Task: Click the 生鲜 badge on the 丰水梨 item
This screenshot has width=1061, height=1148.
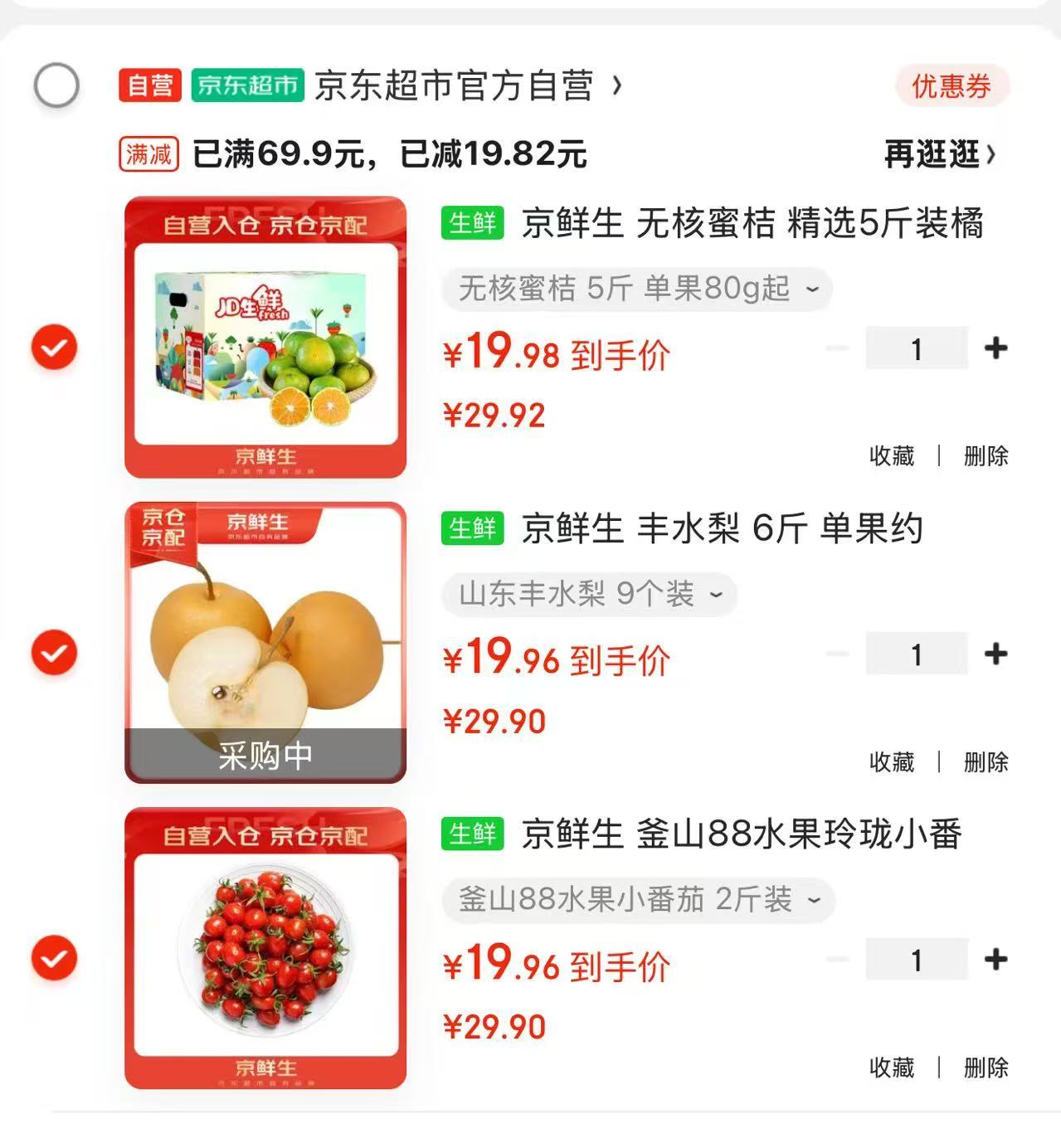Action: click(473, 528)
